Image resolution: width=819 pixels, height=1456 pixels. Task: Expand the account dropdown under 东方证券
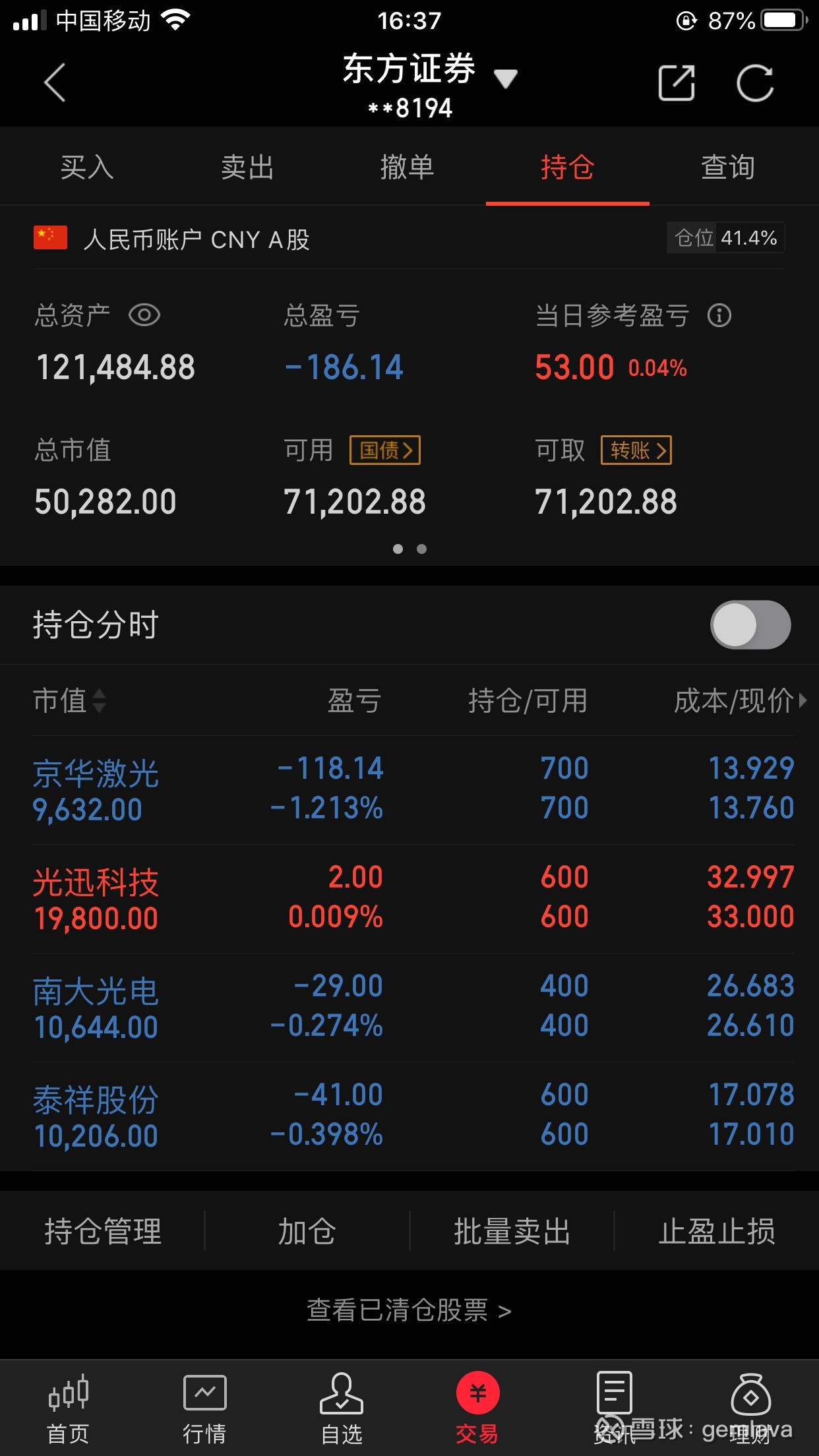click(x=506, y=78)
